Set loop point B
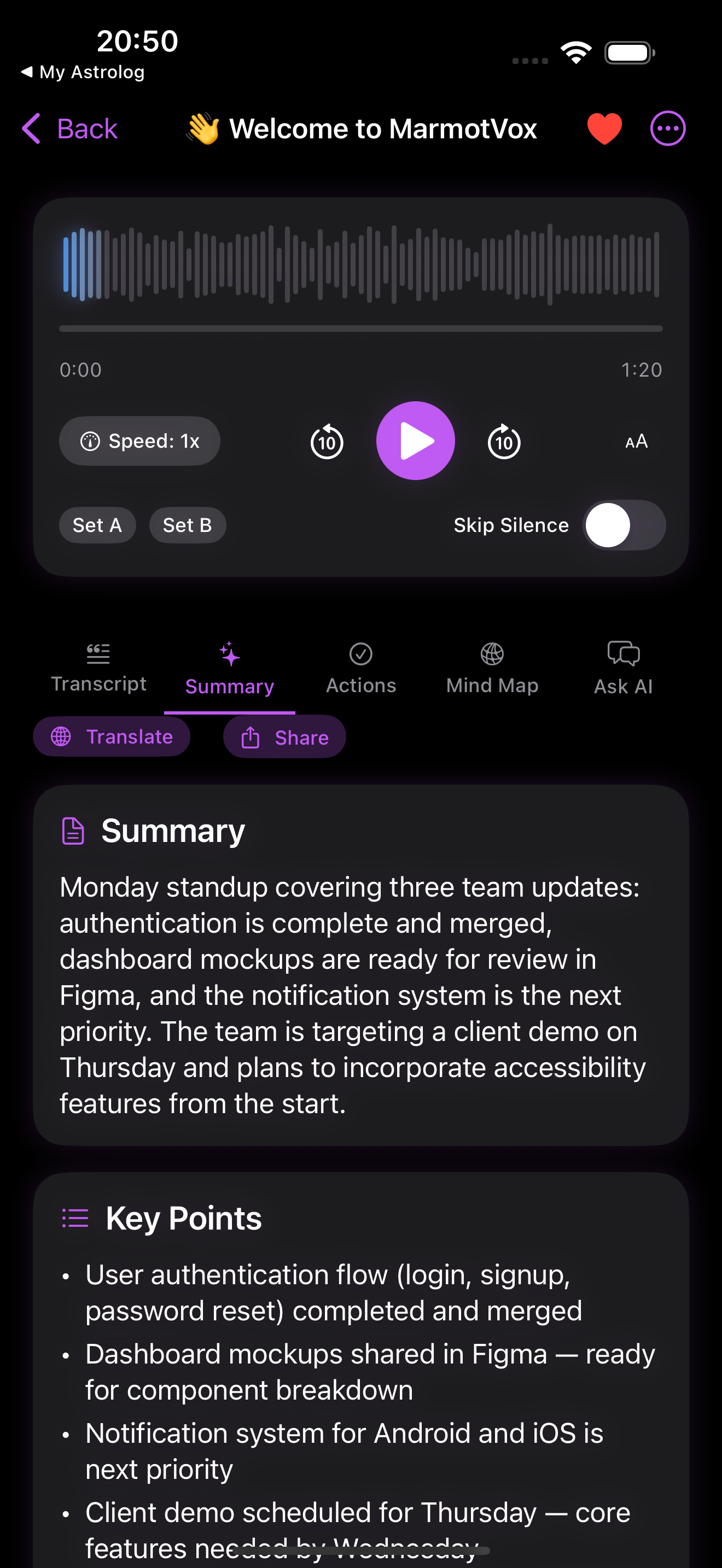Image resolution: width=722 pixels, height=1568 pixels. (188, 525)
